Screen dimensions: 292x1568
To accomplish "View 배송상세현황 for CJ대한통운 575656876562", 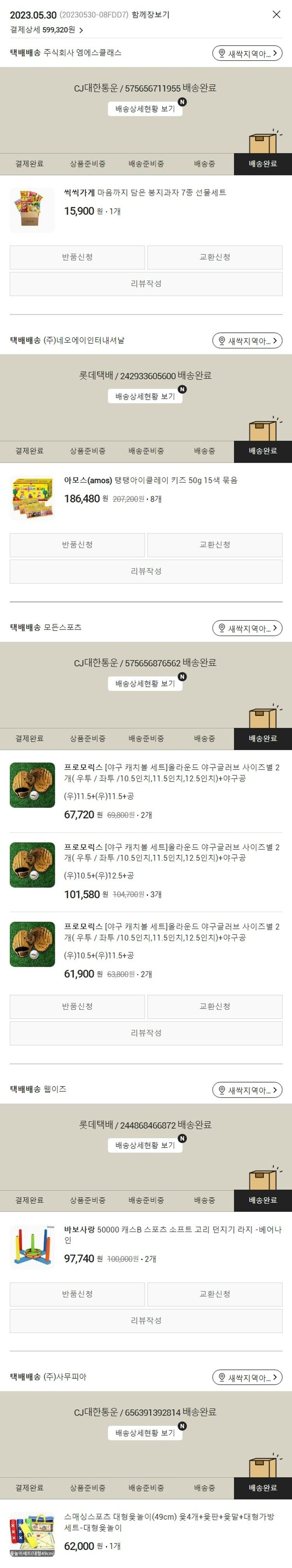I will pyautogui.click(x=145, y=684).
